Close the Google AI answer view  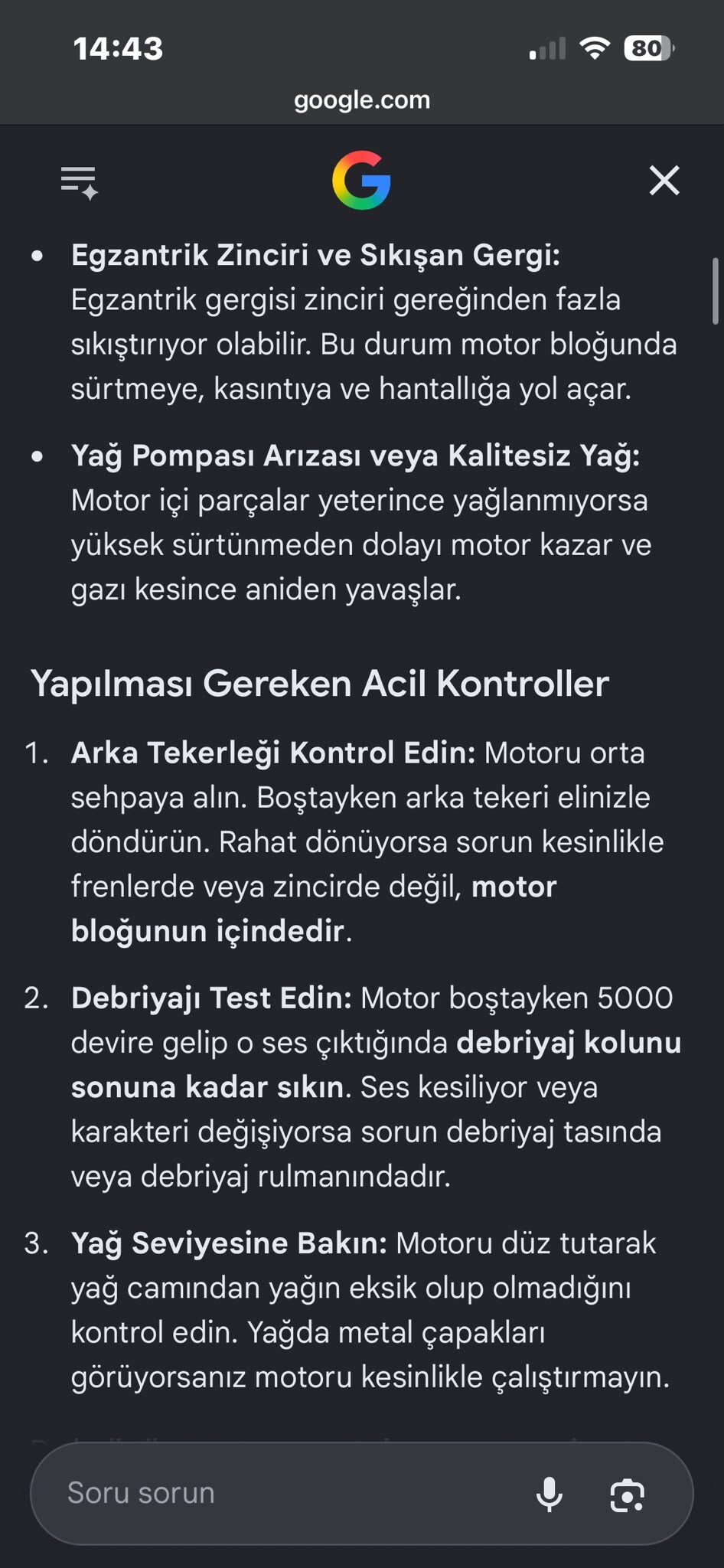tap(664, 181)
